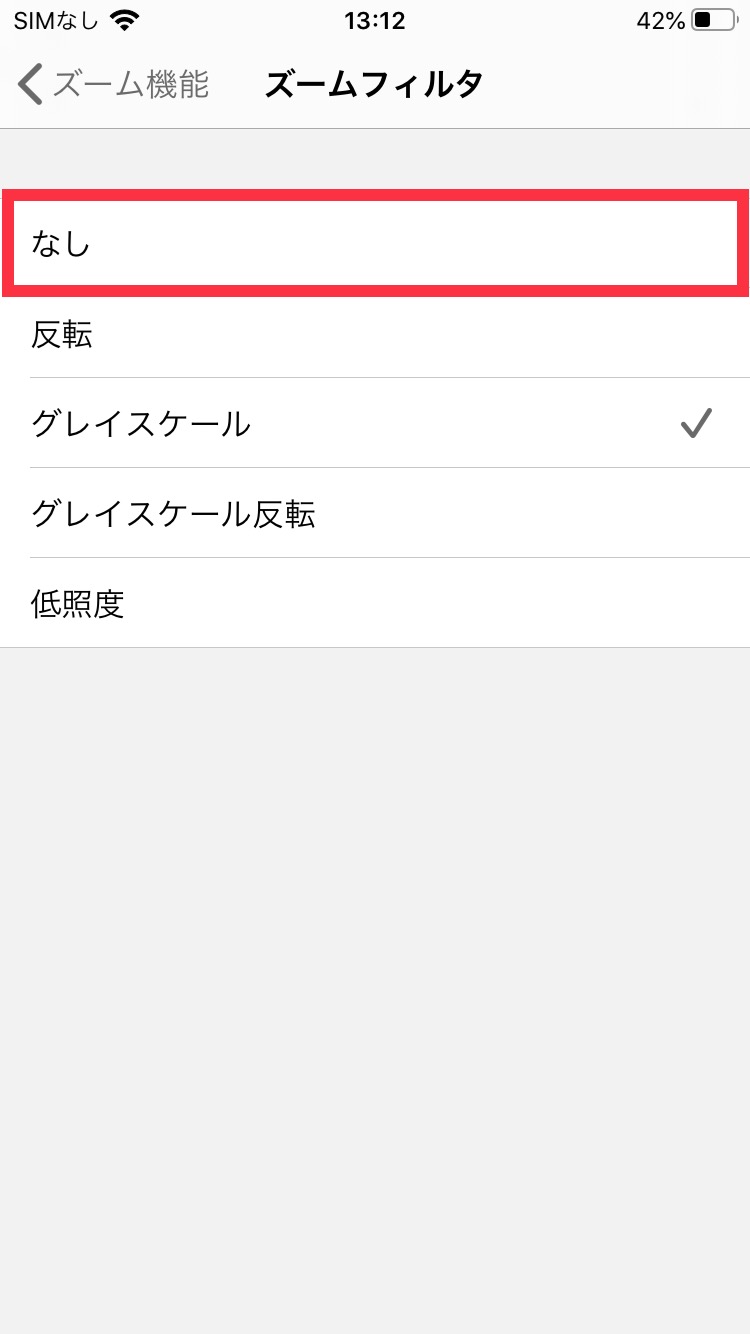Set the zoom filter to 低照度
Viewport: 750px width, 1334px height.
click(375, 603)
